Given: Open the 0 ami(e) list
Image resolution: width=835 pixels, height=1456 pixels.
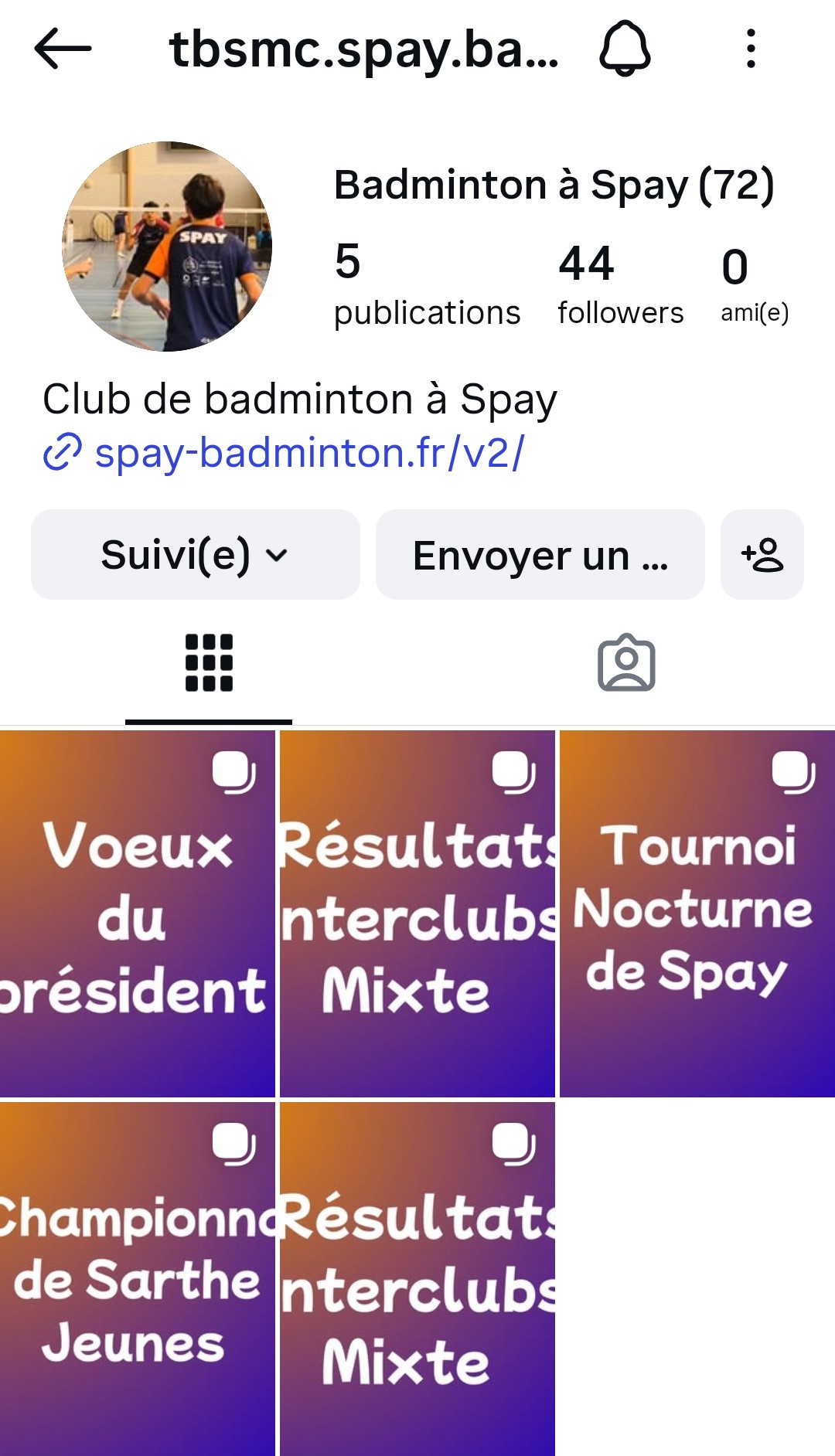Looking at the screenshot, I should click(754, 284).
